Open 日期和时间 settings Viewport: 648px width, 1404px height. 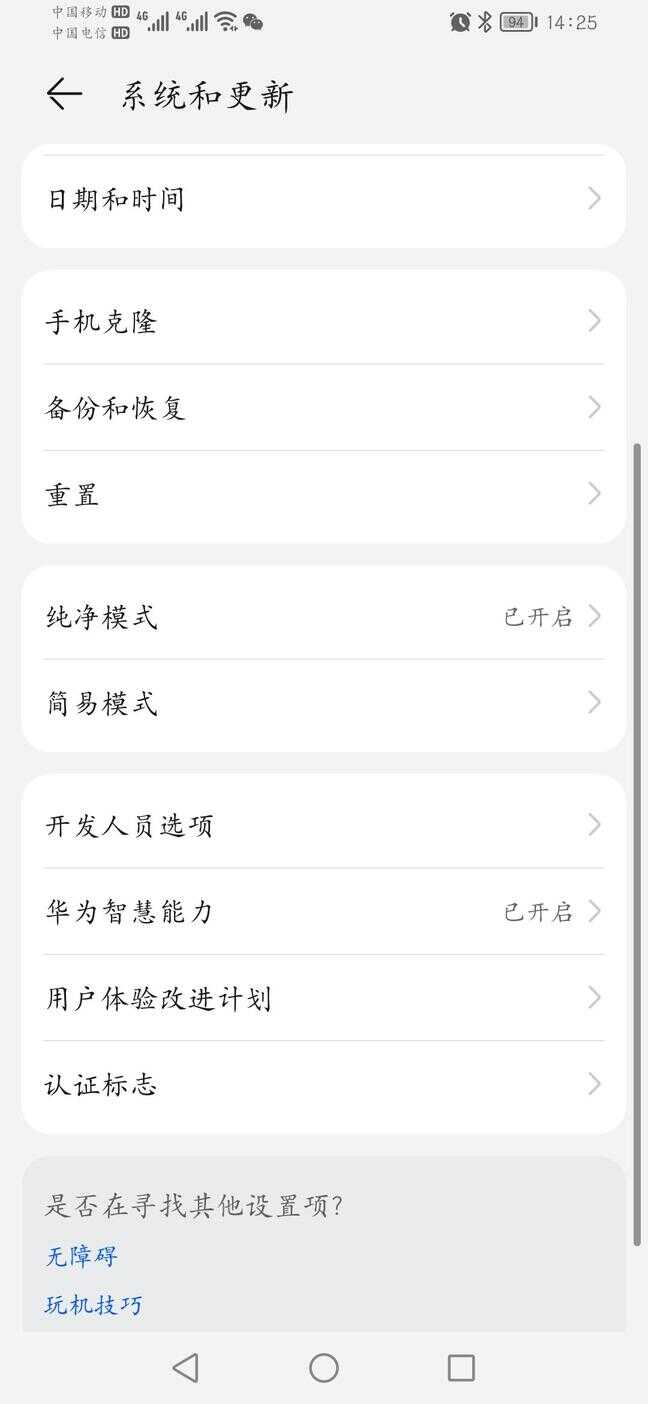323,199
